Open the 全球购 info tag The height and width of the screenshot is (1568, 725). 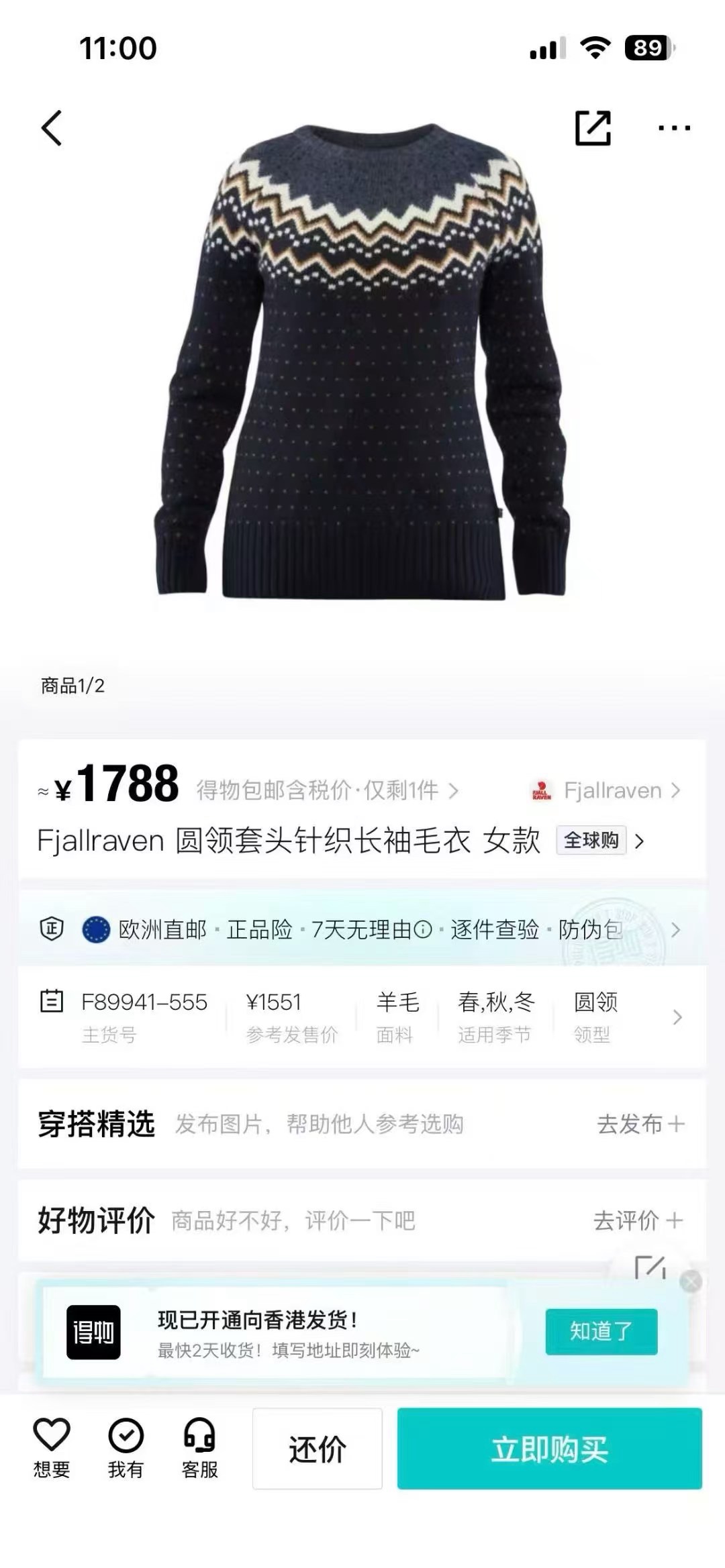(x=591, y=840)
